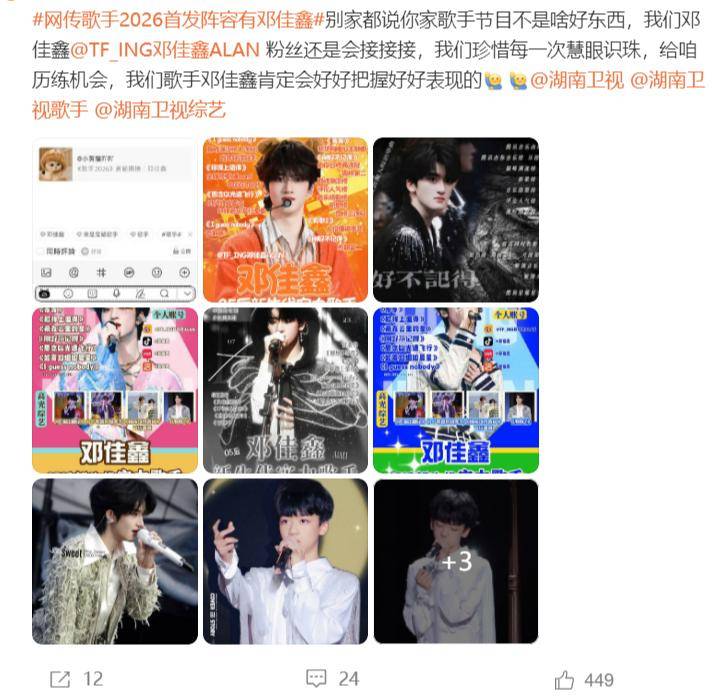Open the blue-and-green 邓佳鑫 poster image

[x=455, y=390]
